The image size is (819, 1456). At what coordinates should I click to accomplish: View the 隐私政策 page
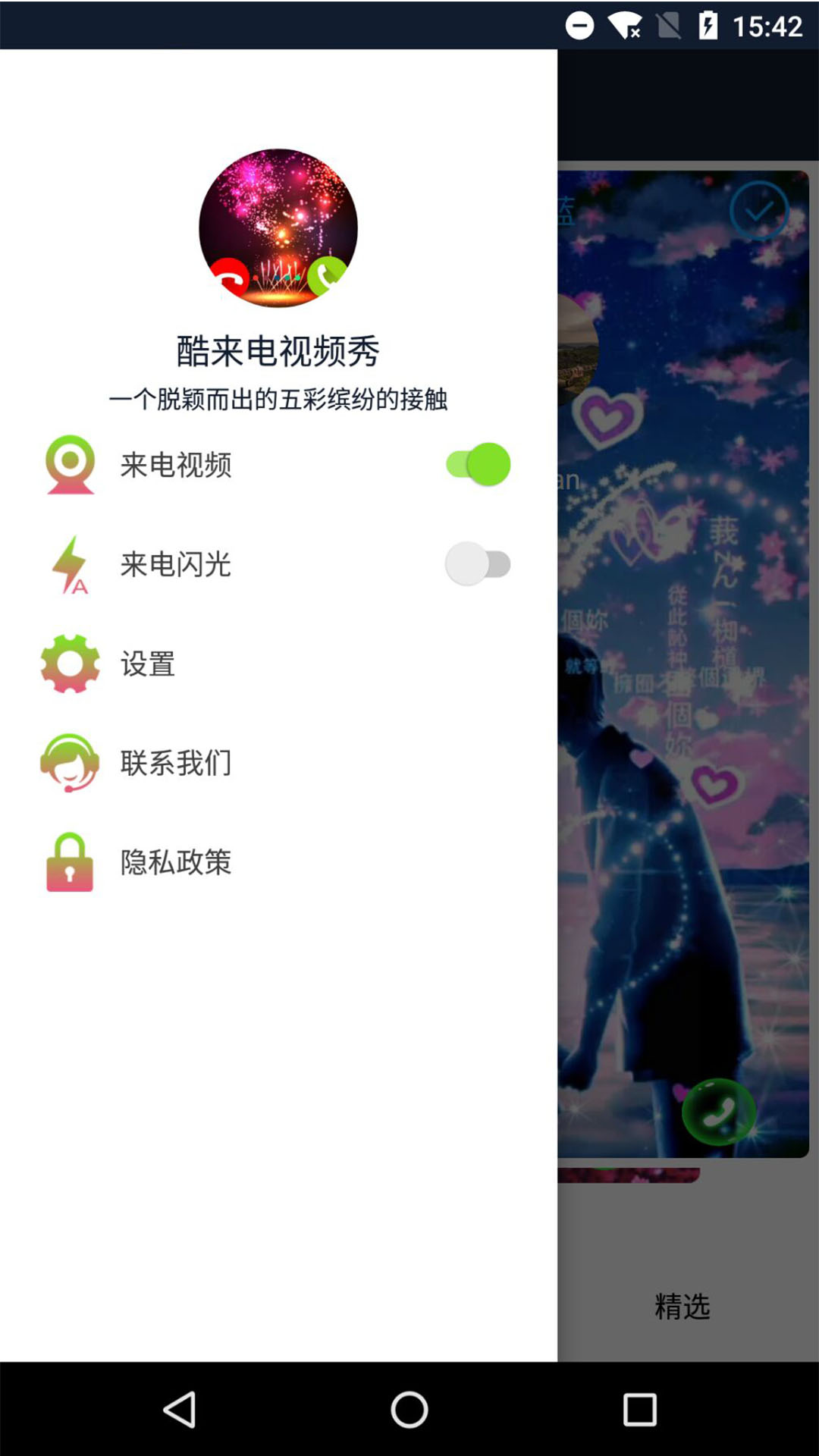click(175, 862)
